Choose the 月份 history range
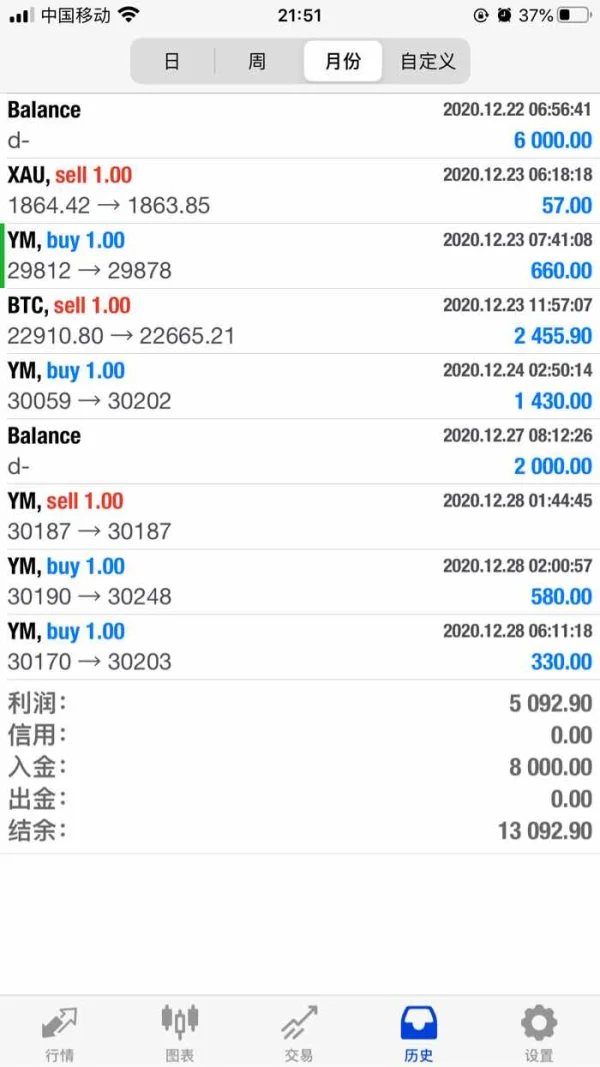Viewport: 600px width, 1067px height. (343, 61)
